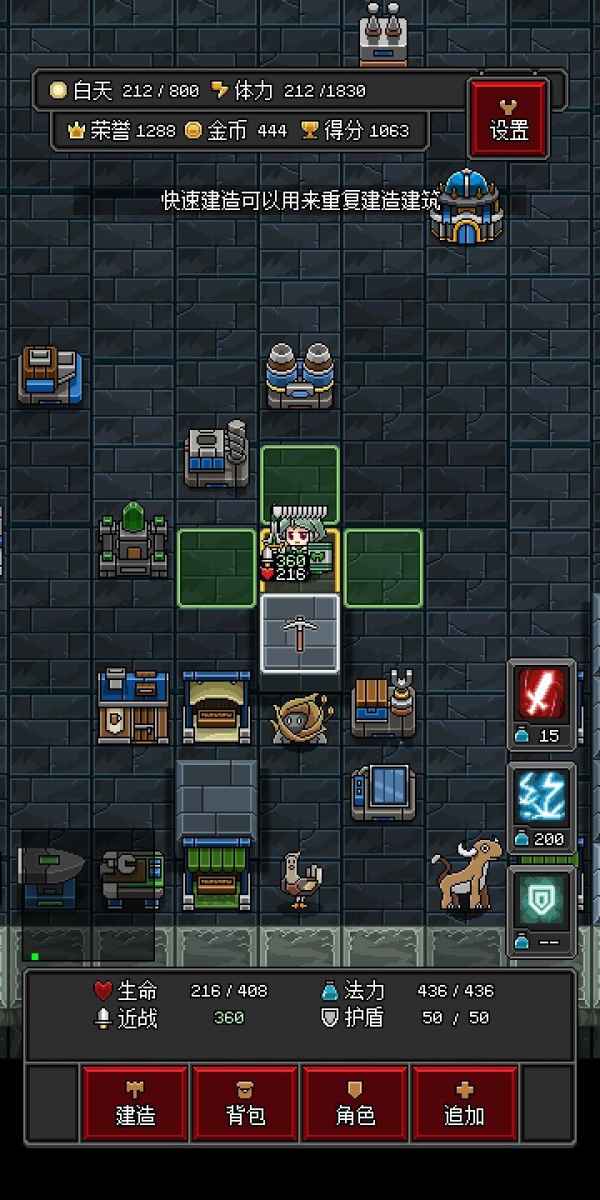Open the 角色 character panel

[x=354, y=1104]
